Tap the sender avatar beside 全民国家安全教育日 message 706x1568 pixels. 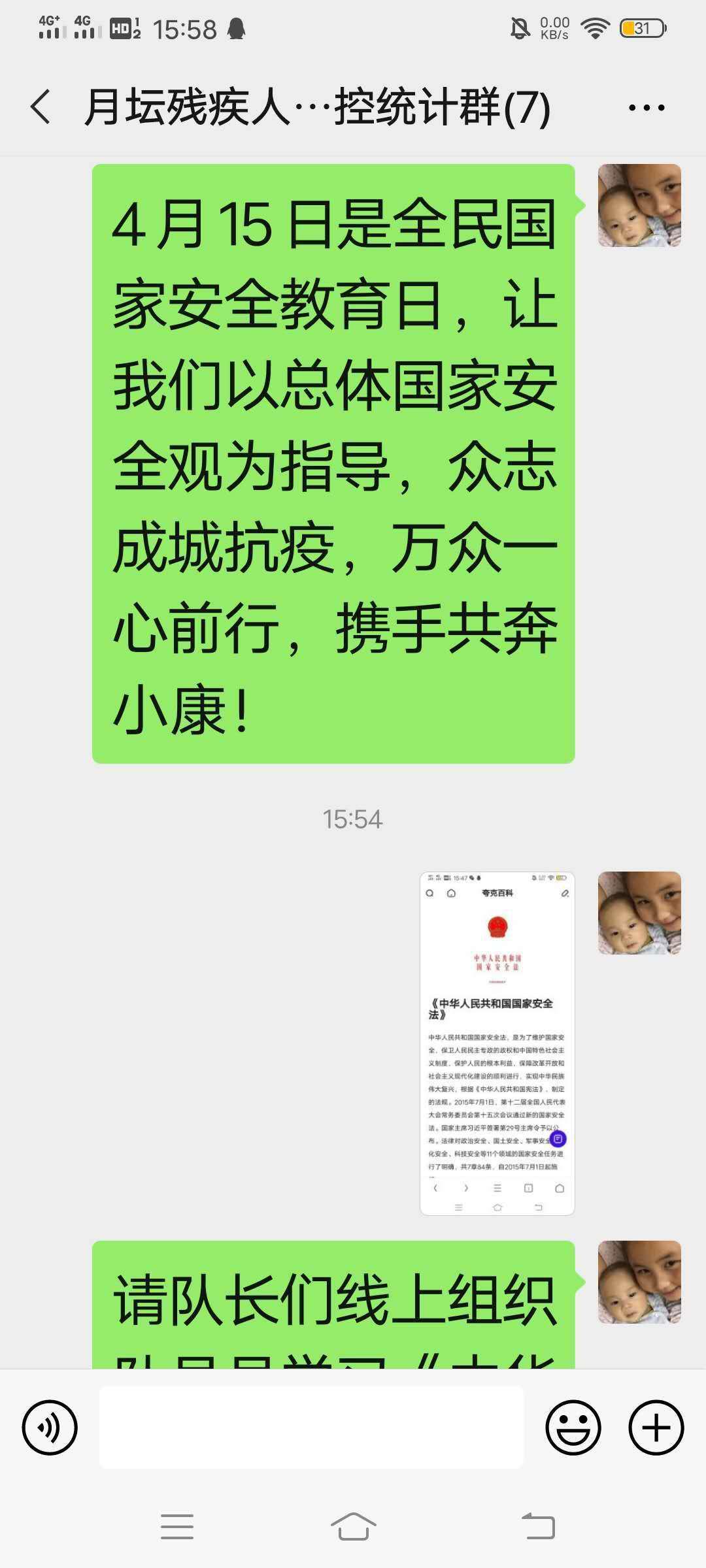(x=639, y=205)
